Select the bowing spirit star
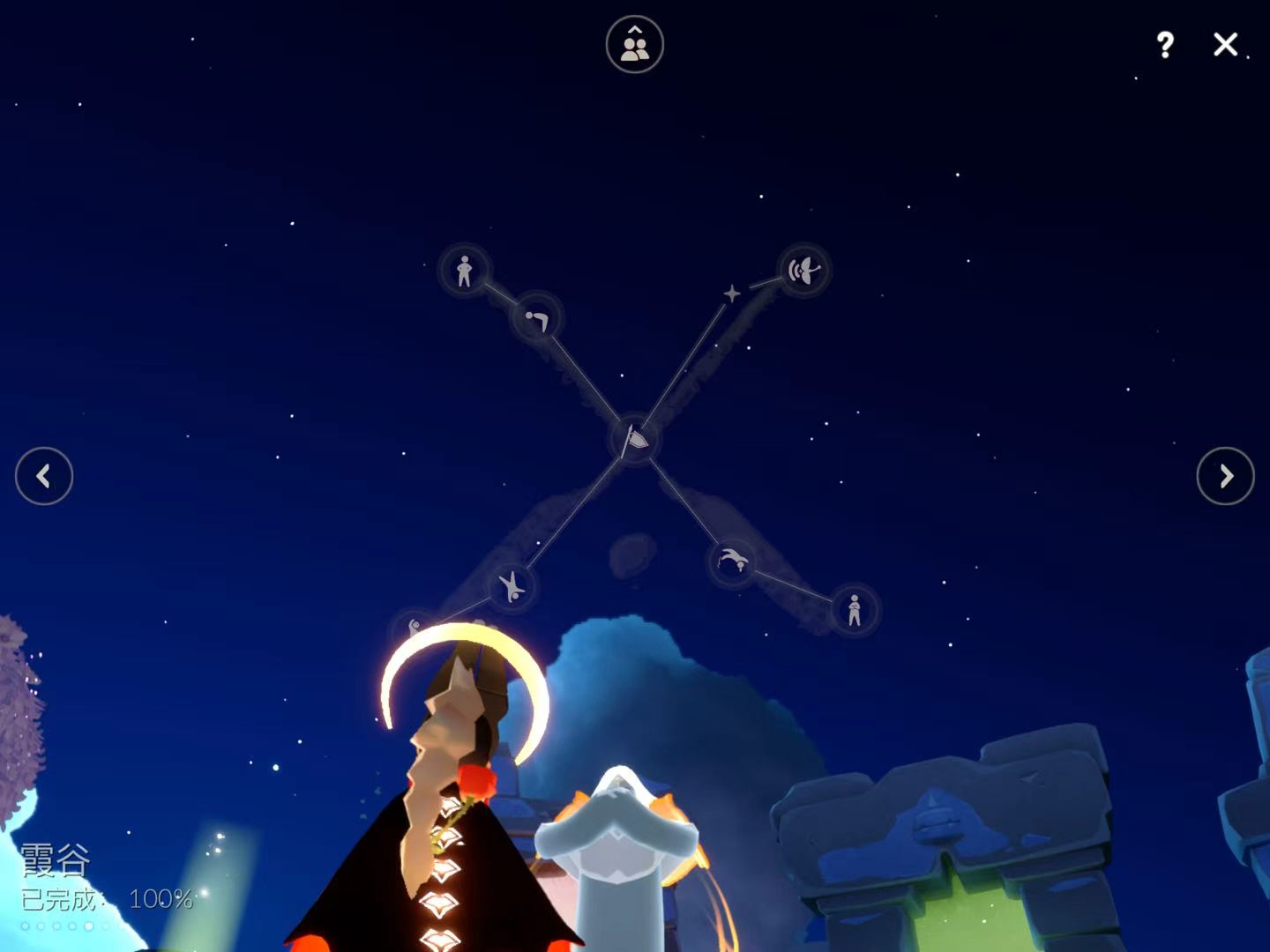The width and height of the screenshot is (1270, 952). coord(537,319)
